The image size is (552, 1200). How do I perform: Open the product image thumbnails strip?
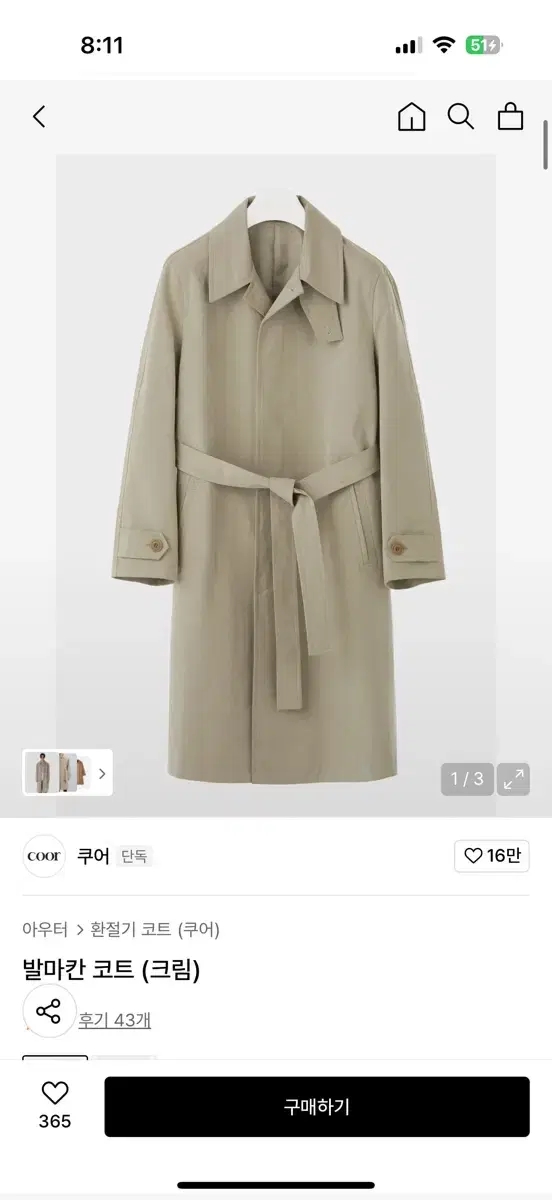pyautogui.click(x=67, y=773)
